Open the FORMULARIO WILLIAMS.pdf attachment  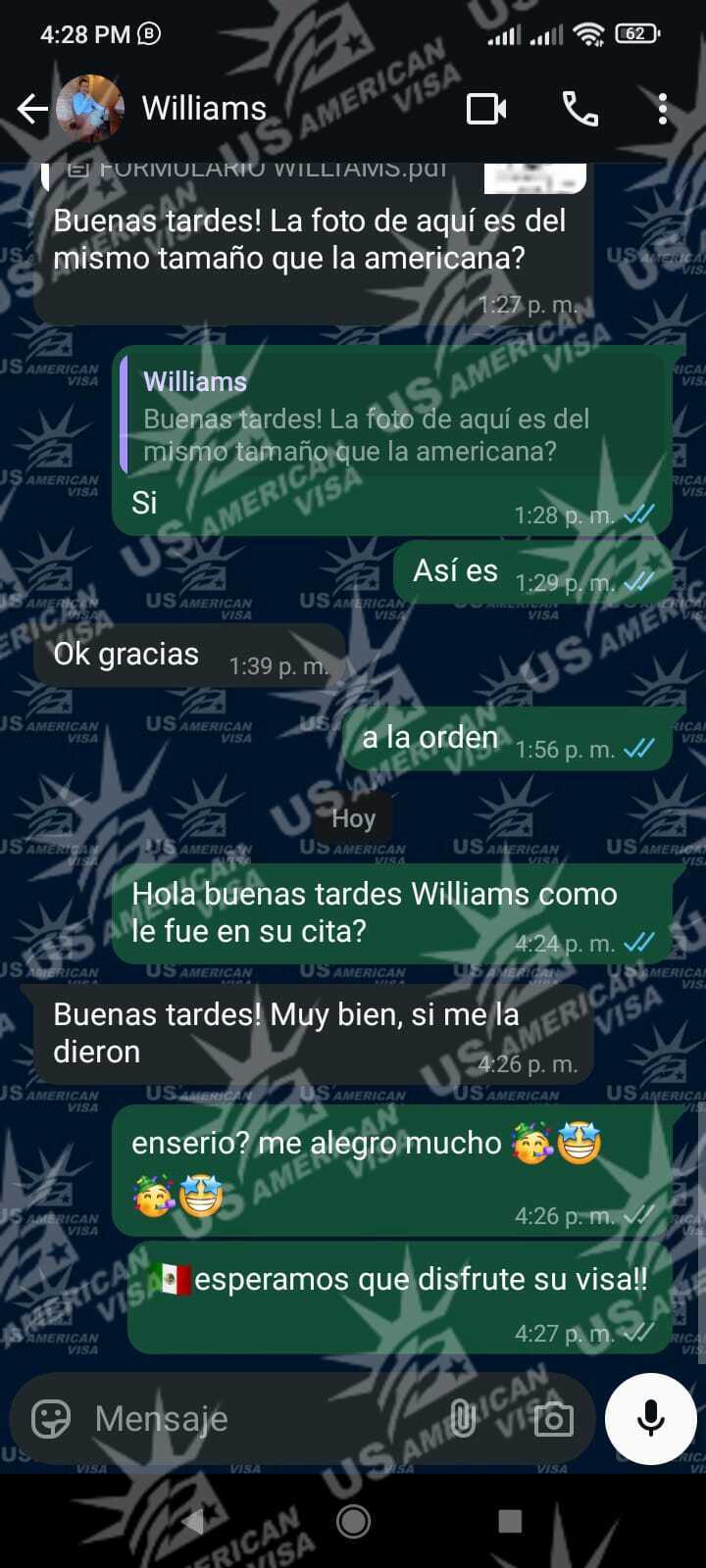click(x=275, y=171)
